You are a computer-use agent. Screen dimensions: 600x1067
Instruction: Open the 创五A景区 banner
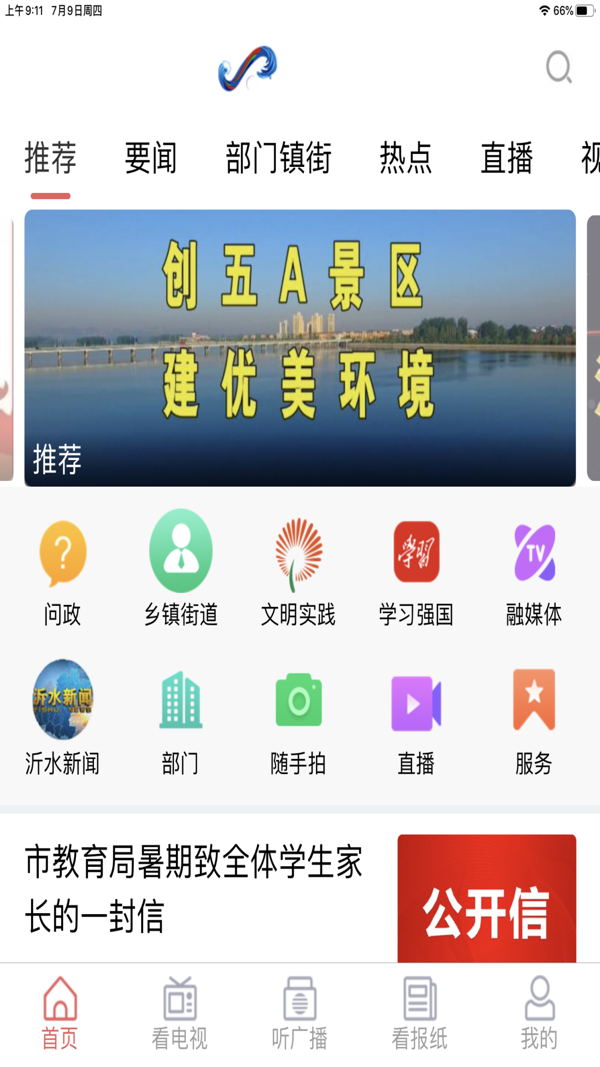point(300,348)
